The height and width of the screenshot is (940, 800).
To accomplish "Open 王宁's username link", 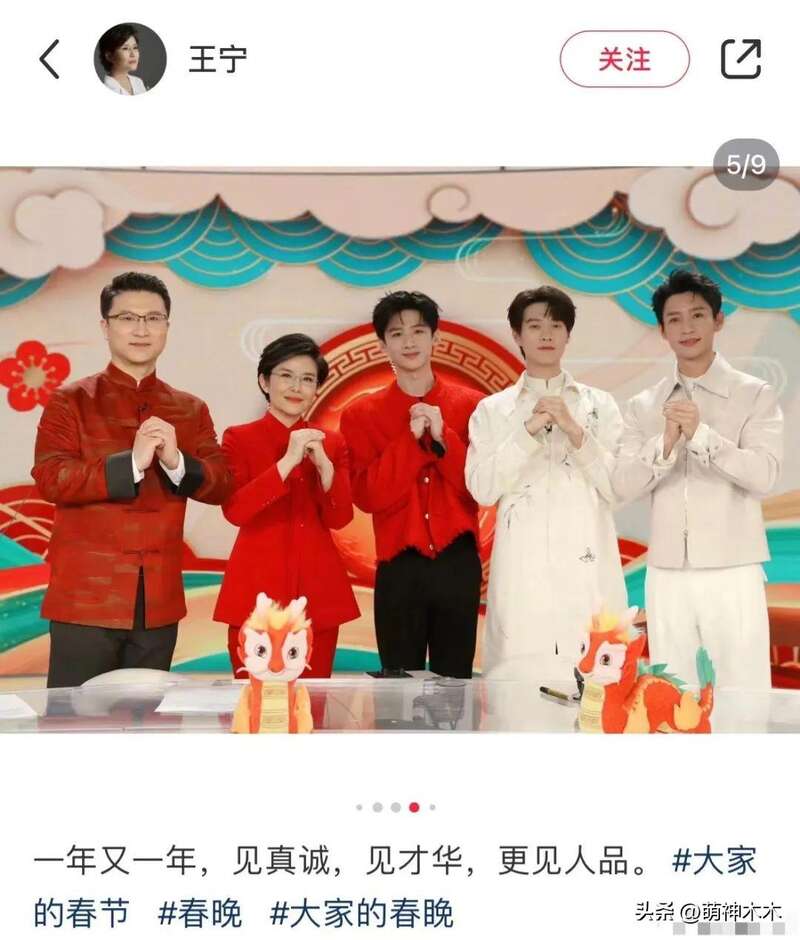I will click(x=218, y=59).
